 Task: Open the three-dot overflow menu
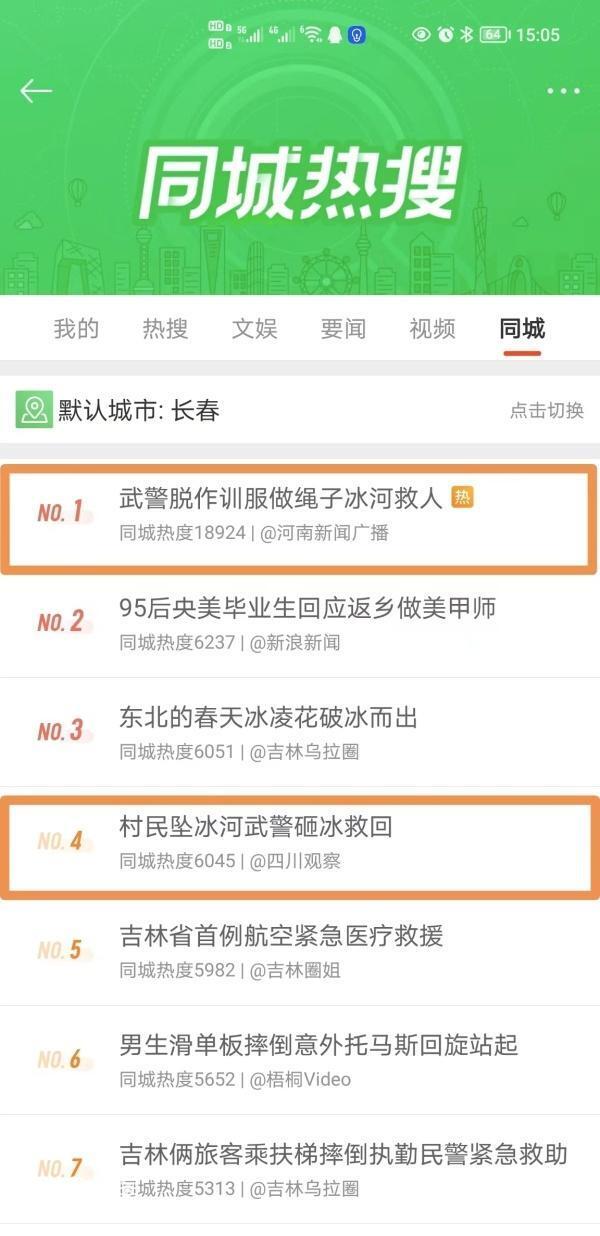pos(563,91)
